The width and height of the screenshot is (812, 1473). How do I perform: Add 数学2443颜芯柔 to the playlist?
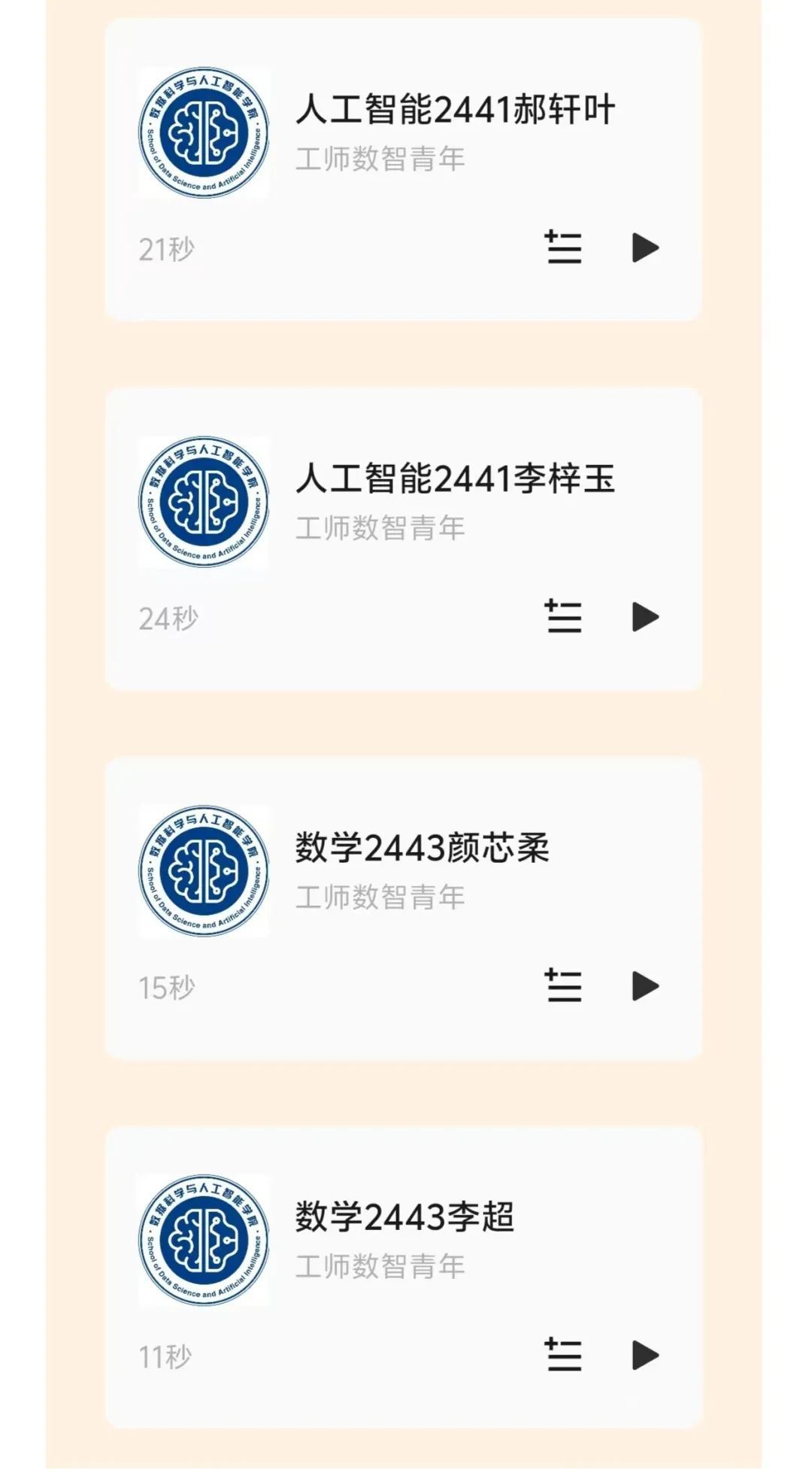(563, 986)
